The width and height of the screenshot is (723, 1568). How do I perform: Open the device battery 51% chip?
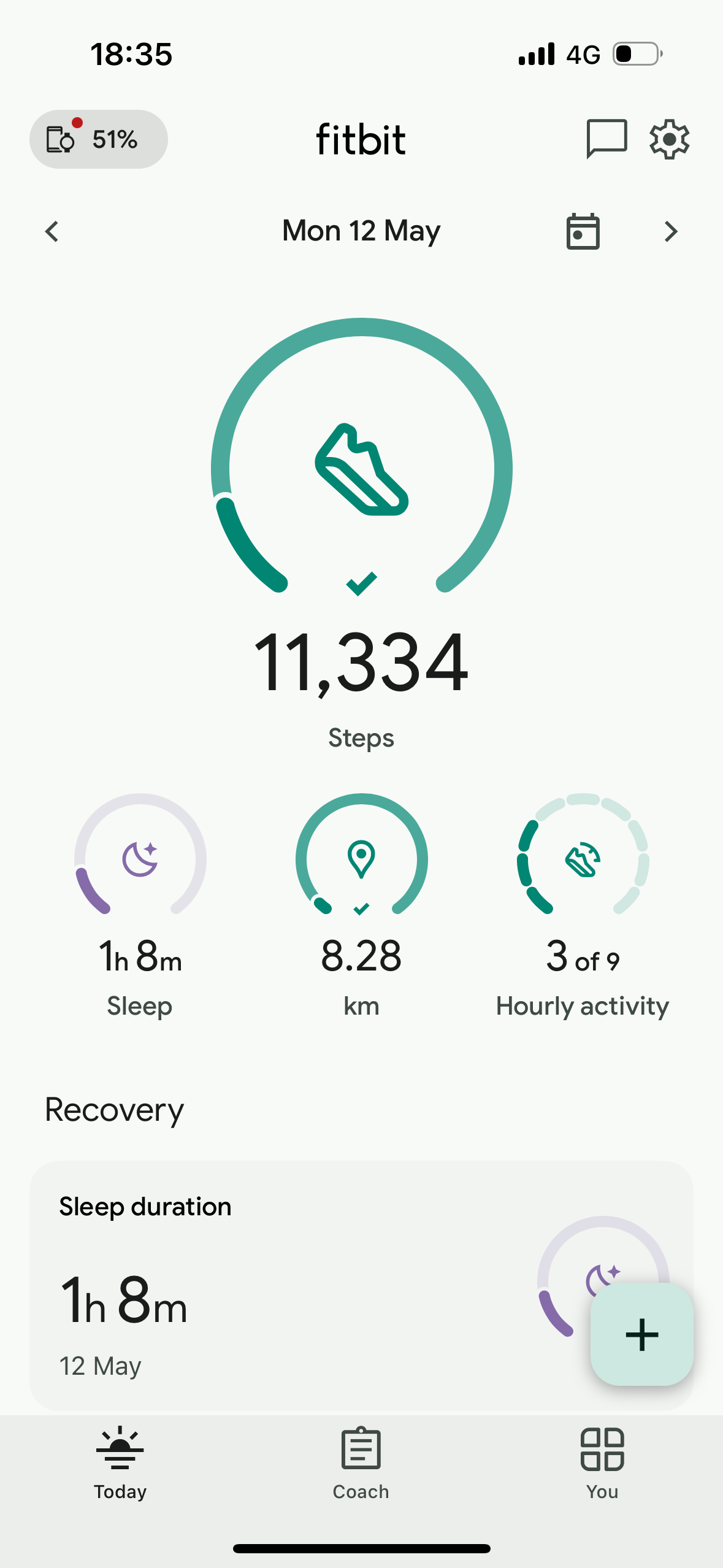(x=99, y=139)
